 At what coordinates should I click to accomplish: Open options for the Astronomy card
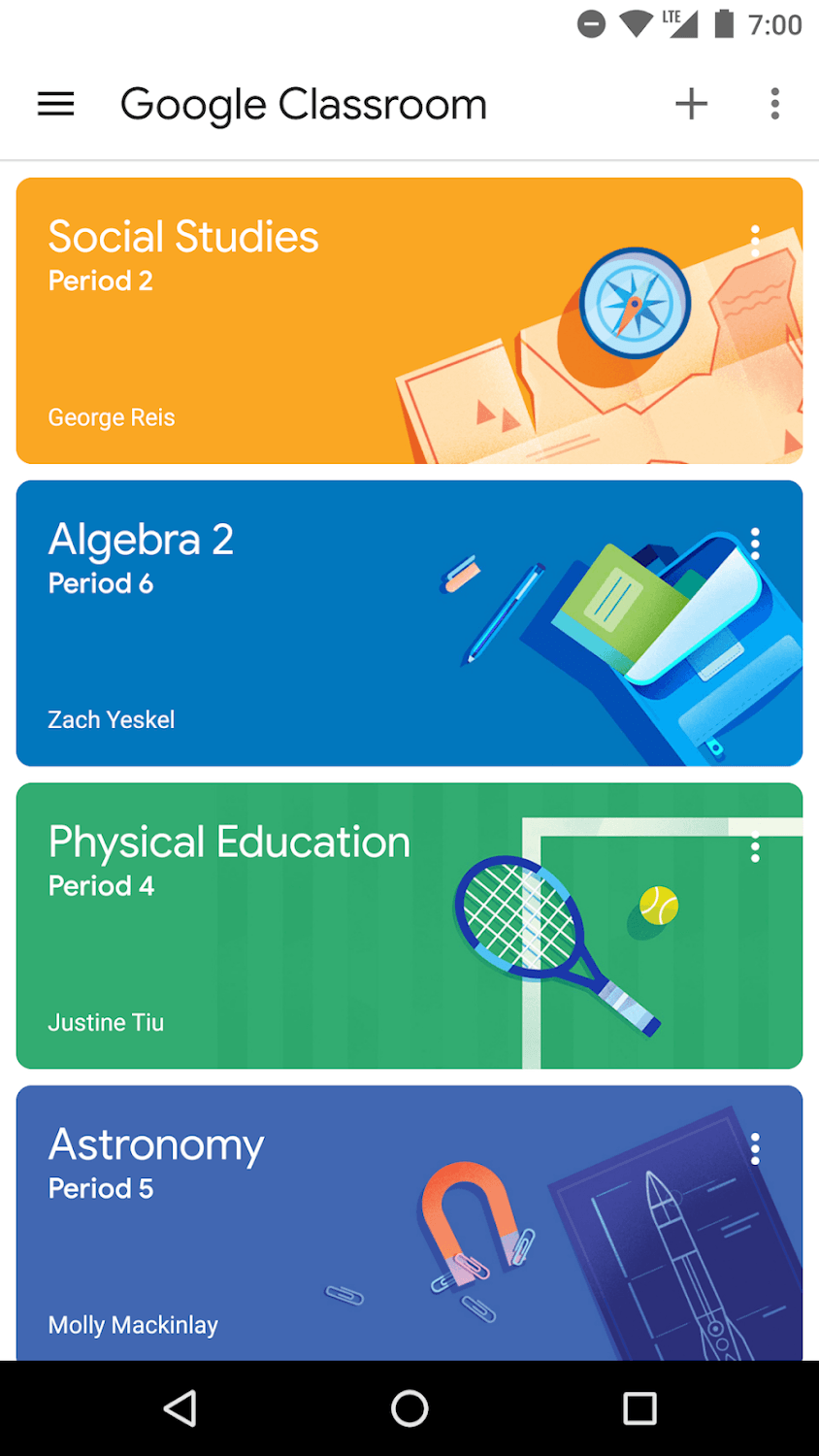point(755,1149)
